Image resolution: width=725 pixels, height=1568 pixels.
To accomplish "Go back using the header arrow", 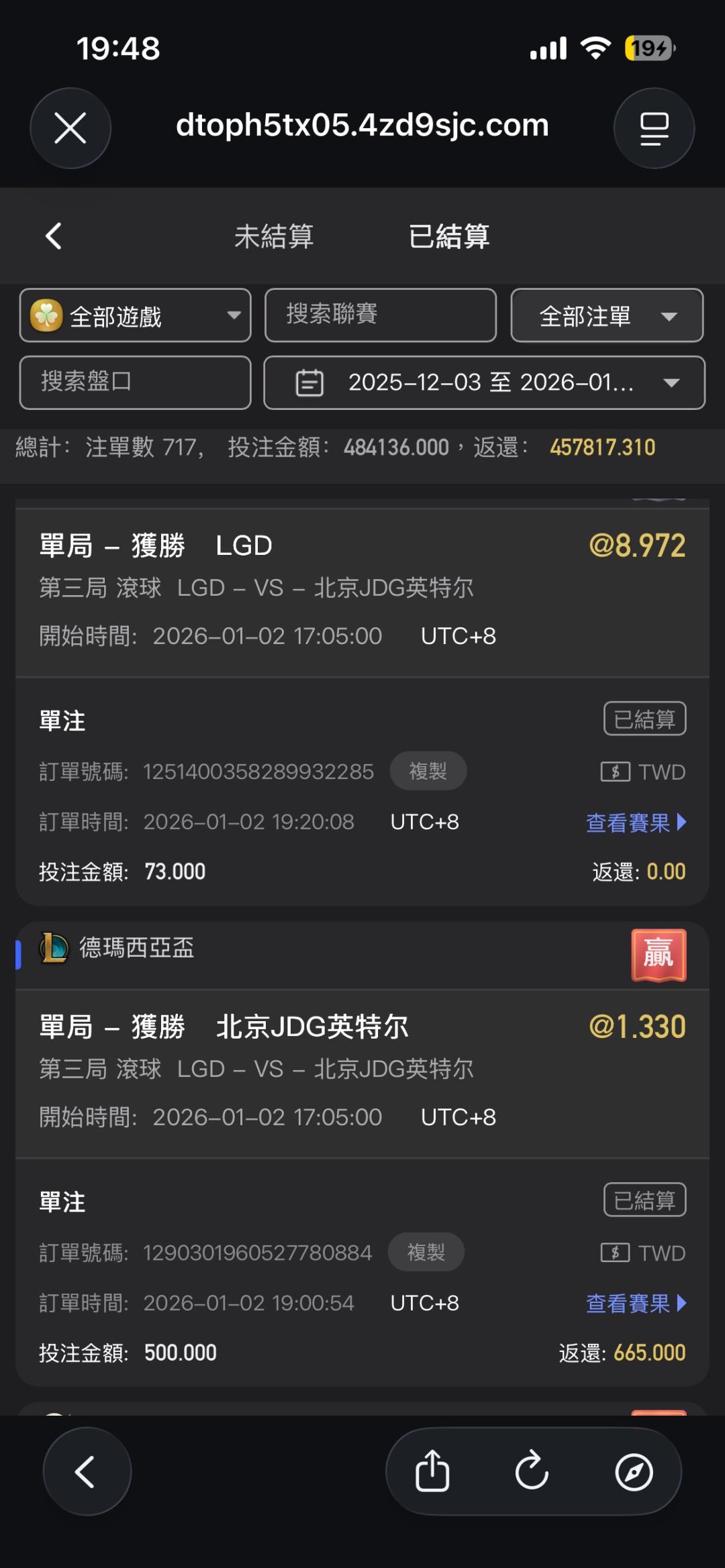I will [54, 236].
